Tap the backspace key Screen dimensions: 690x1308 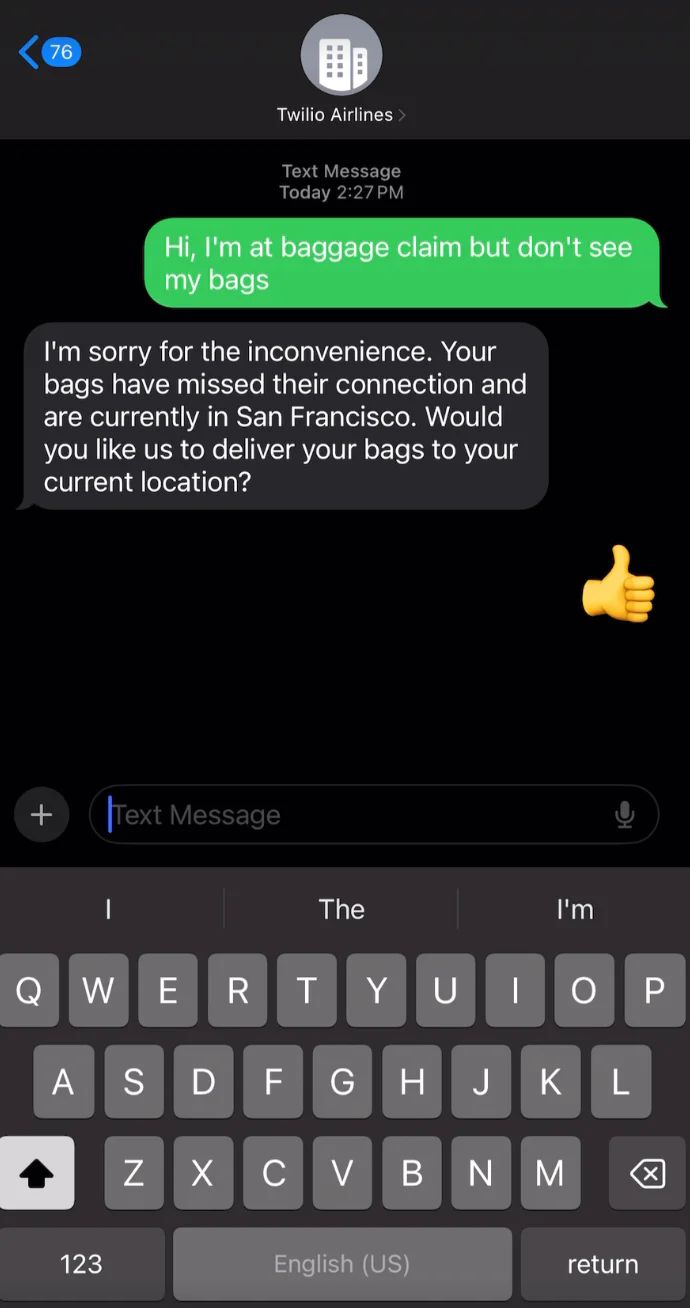[x=647, y=1173]
